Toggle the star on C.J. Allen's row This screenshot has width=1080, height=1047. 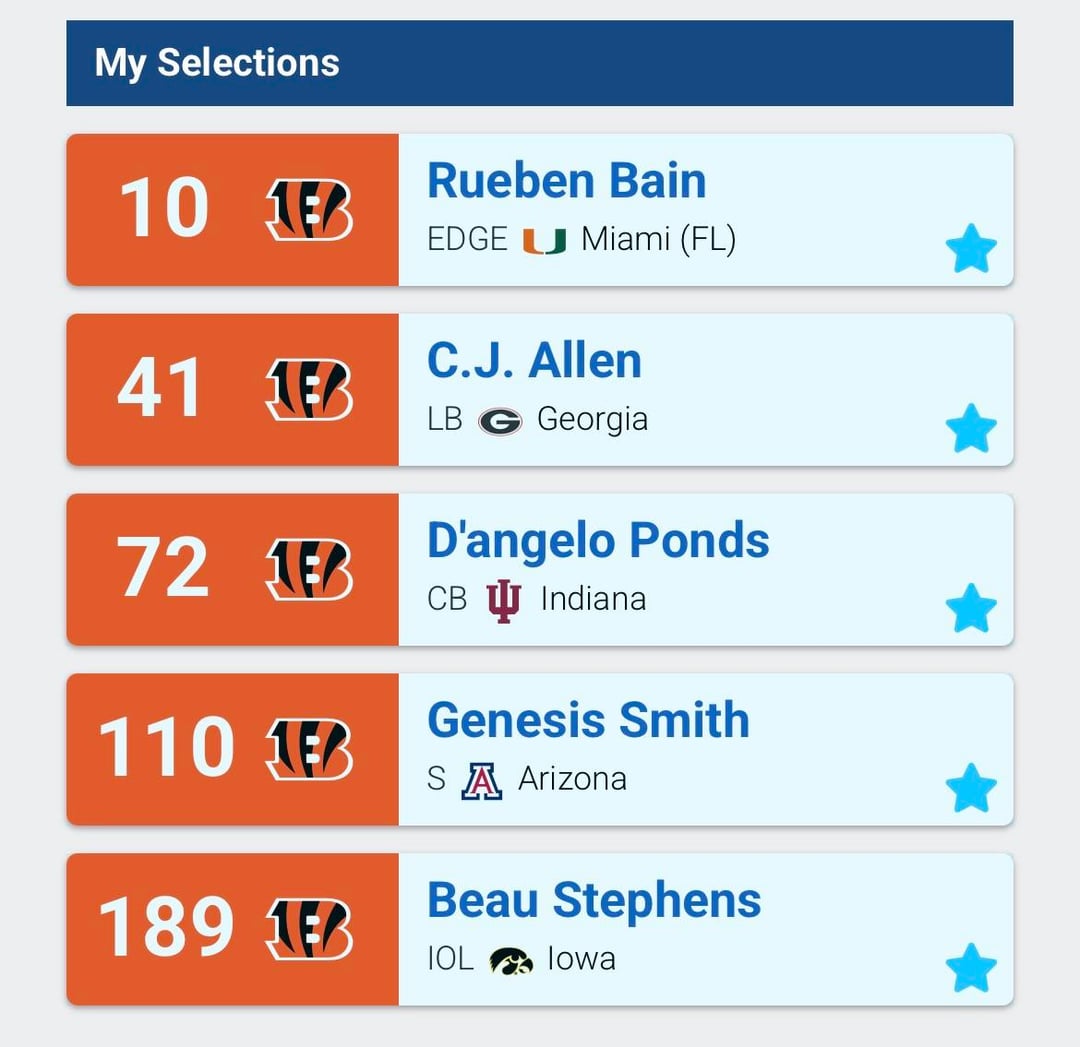click(x=971, y=429)
